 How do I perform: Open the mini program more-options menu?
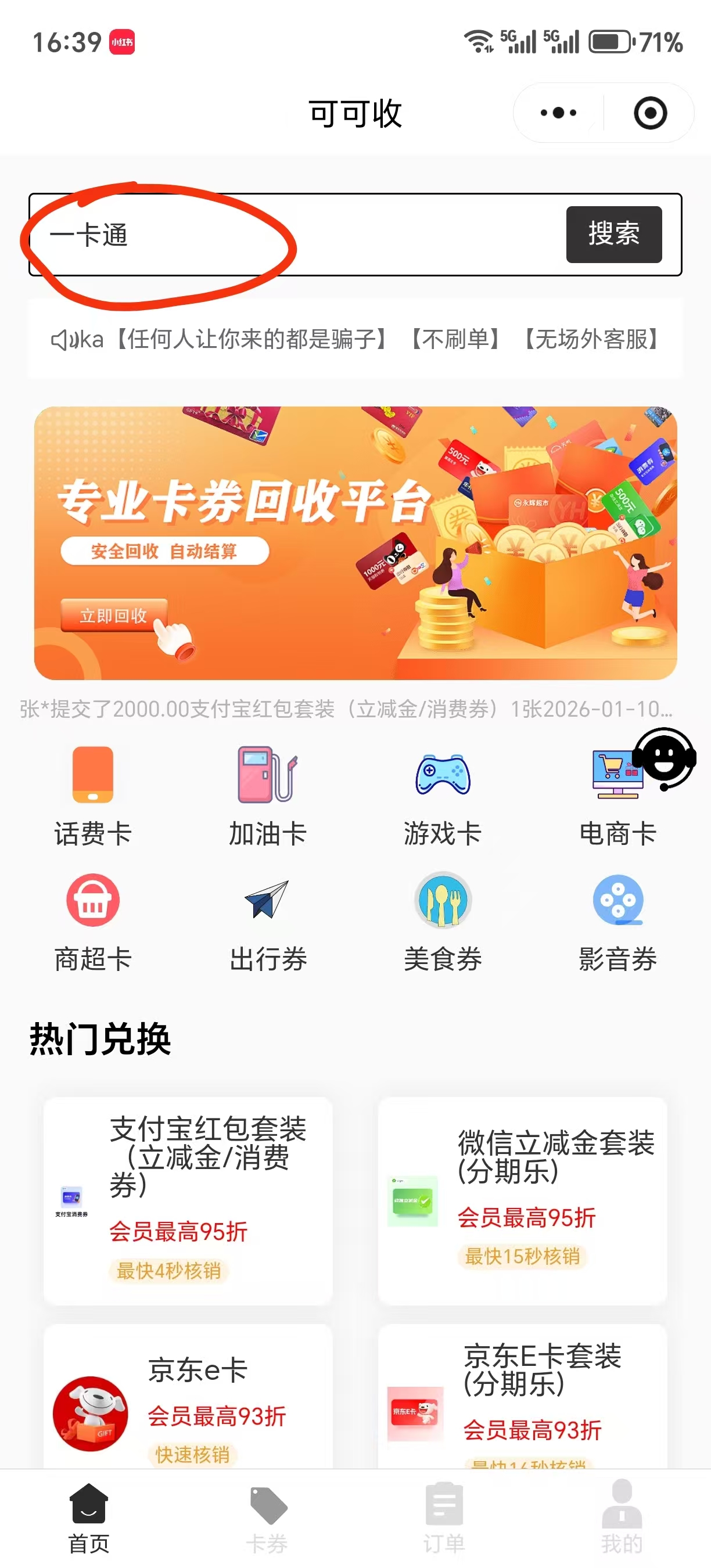tap(558, 113)
